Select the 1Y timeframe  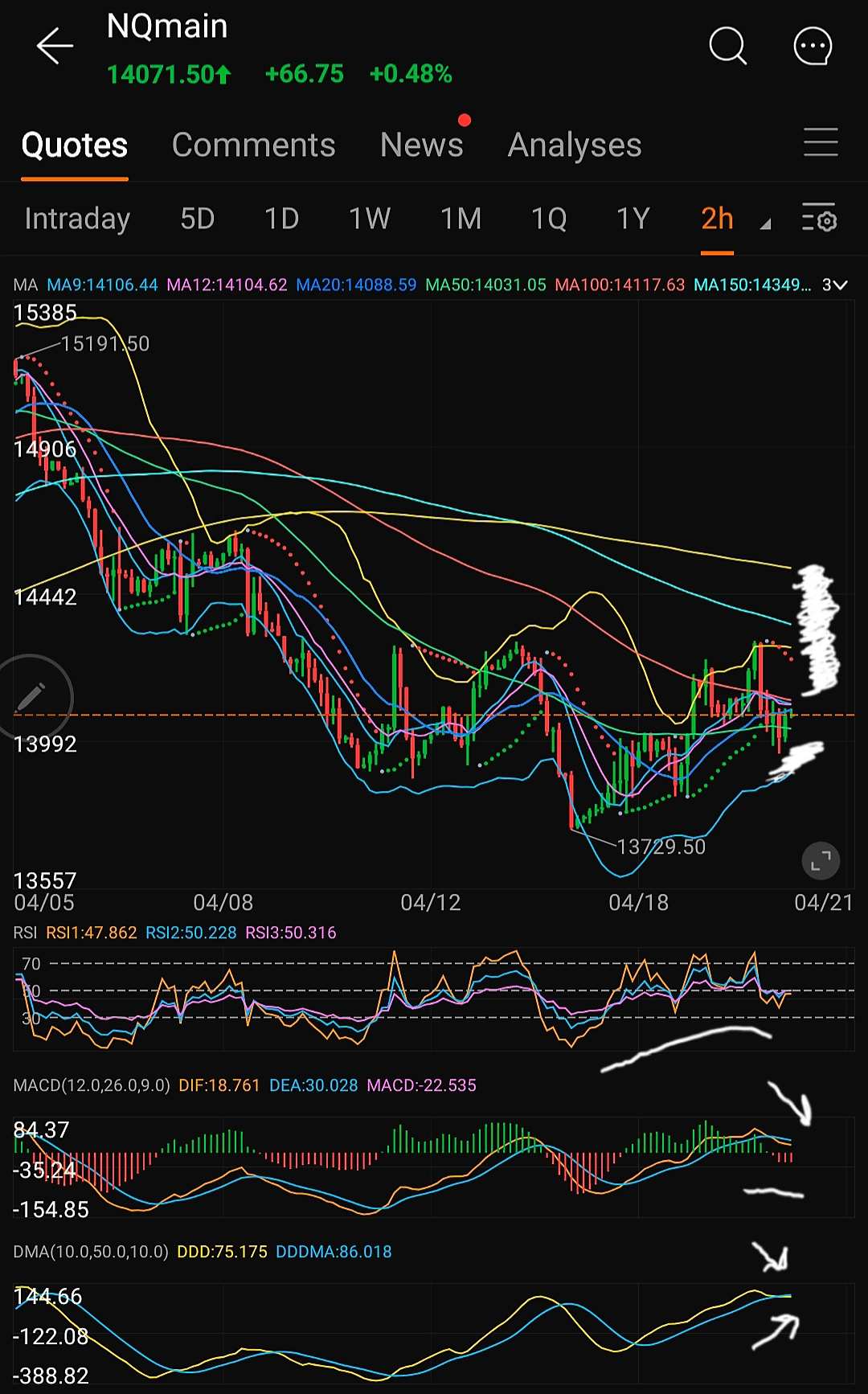(633, 219)
